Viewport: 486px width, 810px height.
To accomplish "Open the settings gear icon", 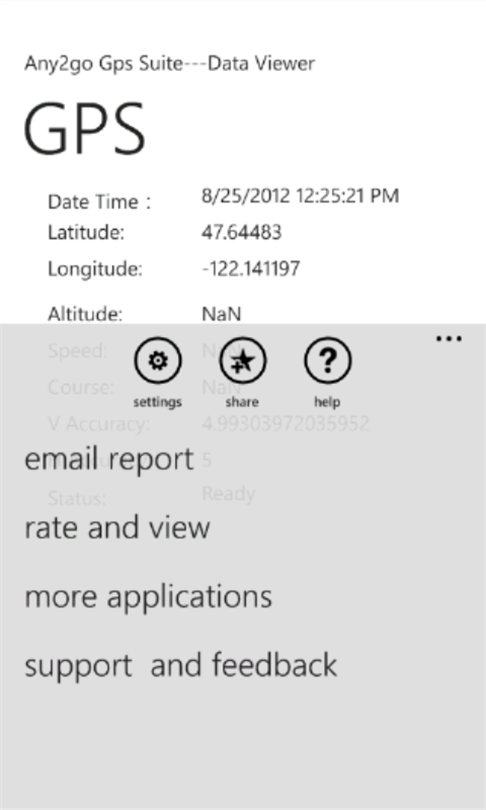I will pyautogui.click(x=158, y=360).
